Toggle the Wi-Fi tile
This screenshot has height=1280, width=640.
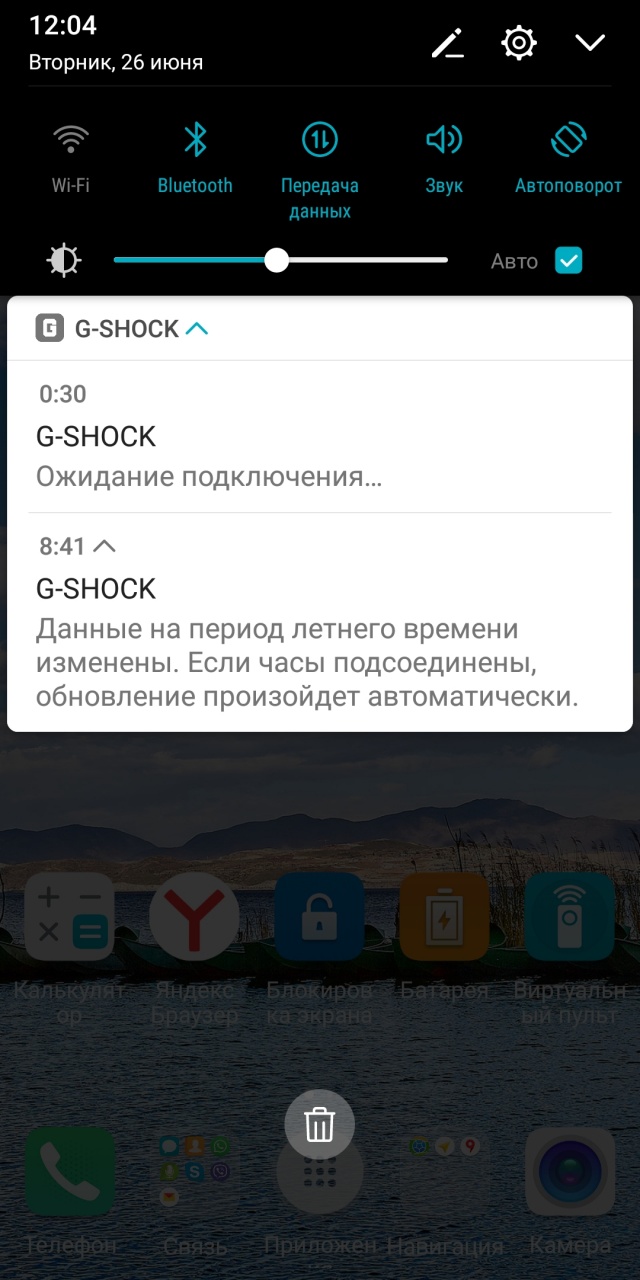click(70, 158)
